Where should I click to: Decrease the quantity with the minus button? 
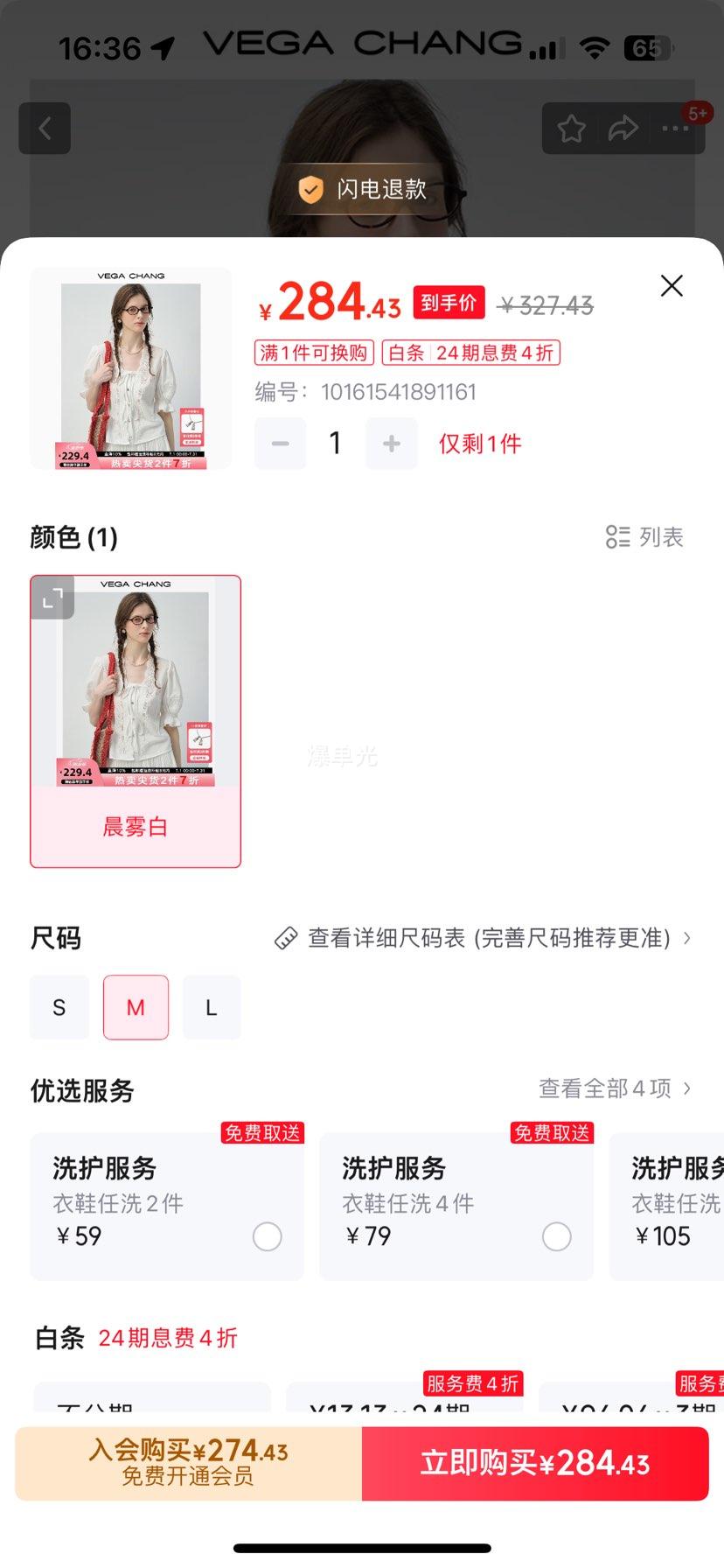(281, 444)
